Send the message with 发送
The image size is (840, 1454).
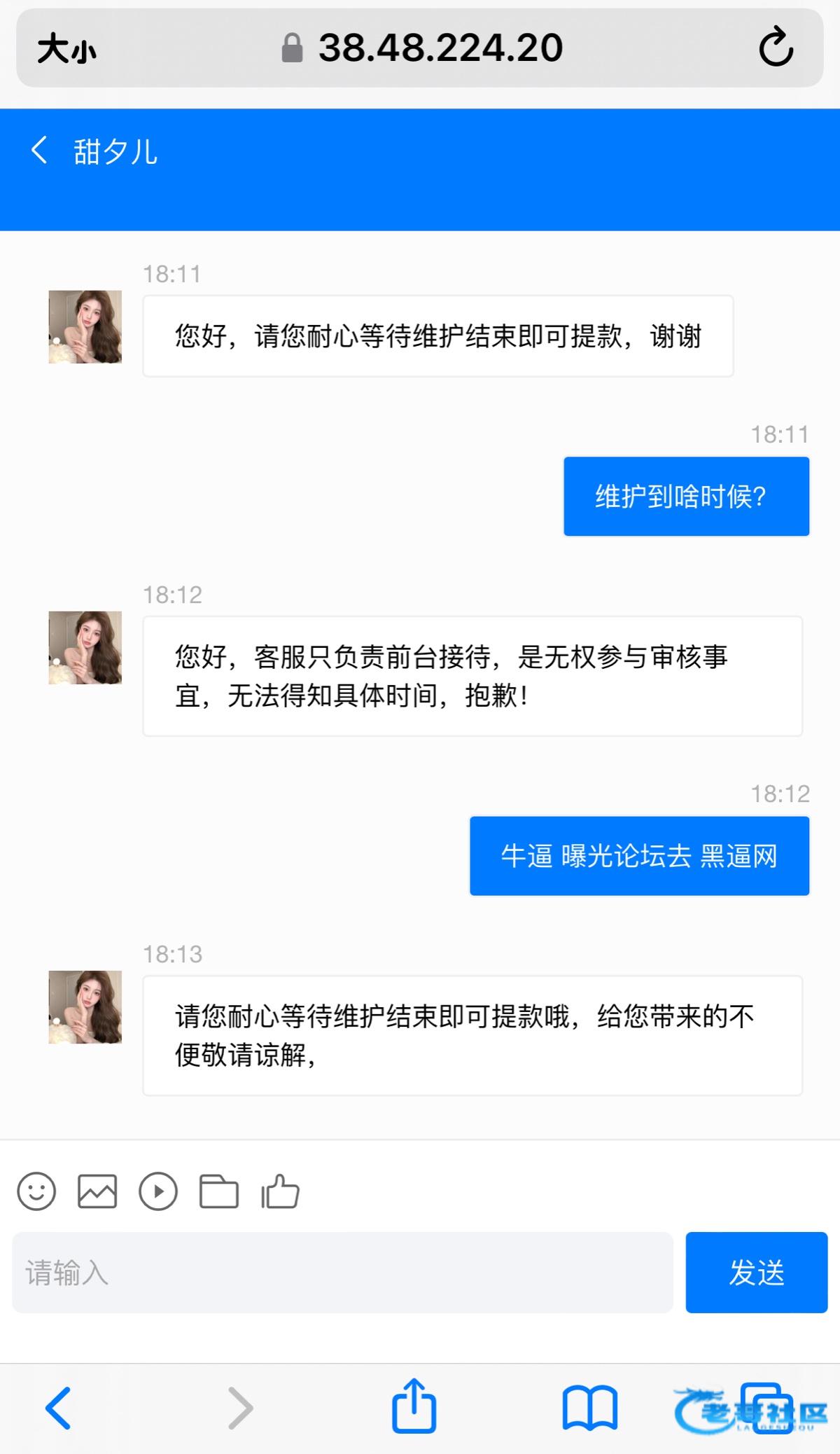click(x=756, y=1273)
